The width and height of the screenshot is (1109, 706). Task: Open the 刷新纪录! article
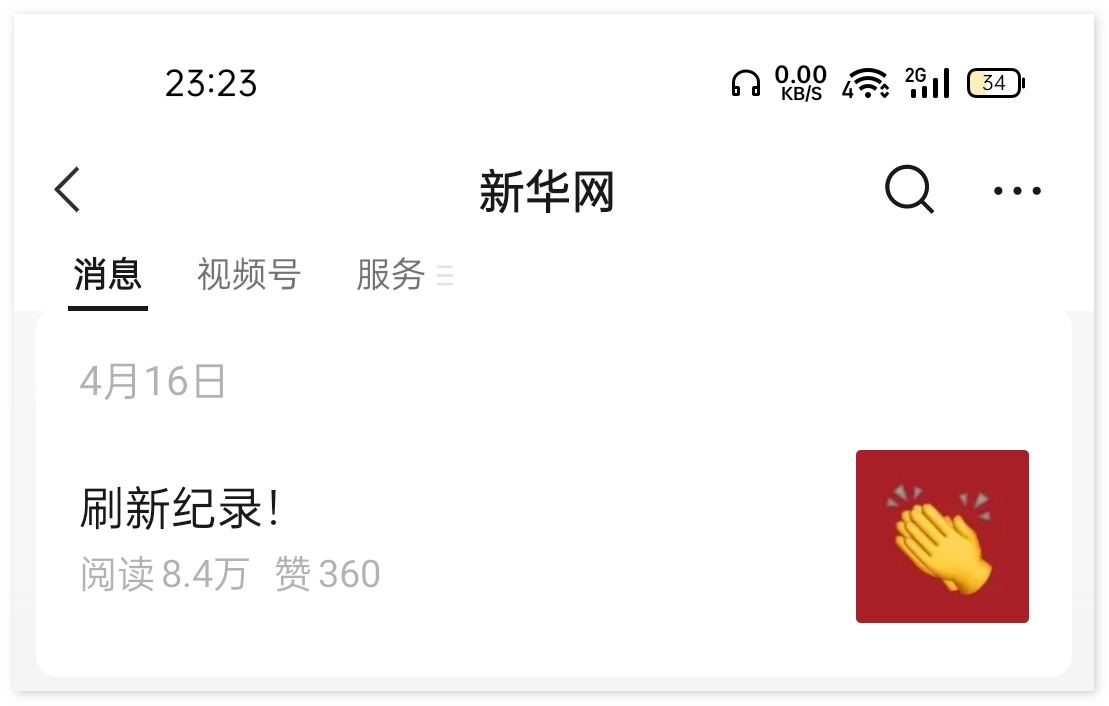(x=180, y=510)
